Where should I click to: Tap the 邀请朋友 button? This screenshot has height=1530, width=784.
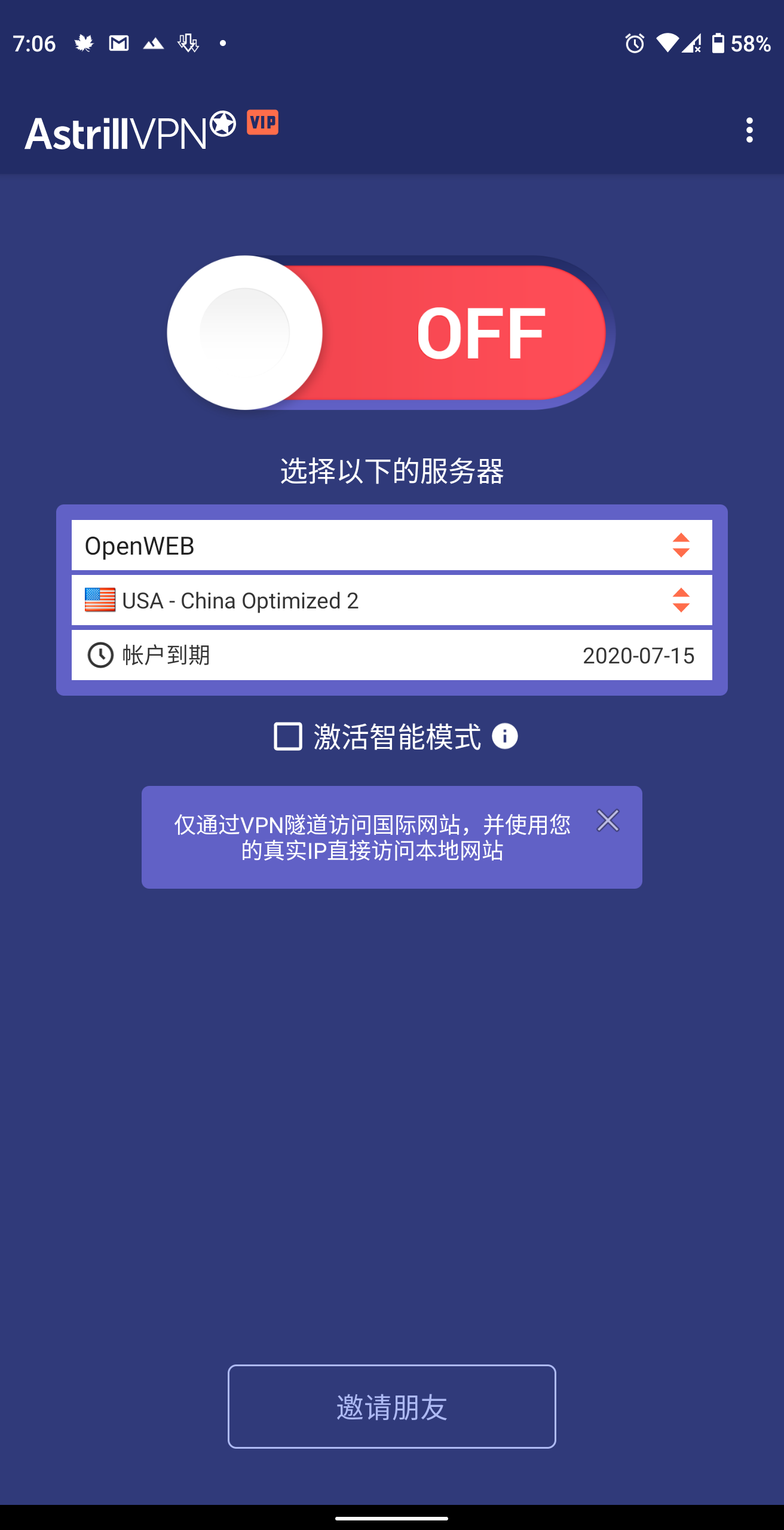[391, 1406]
